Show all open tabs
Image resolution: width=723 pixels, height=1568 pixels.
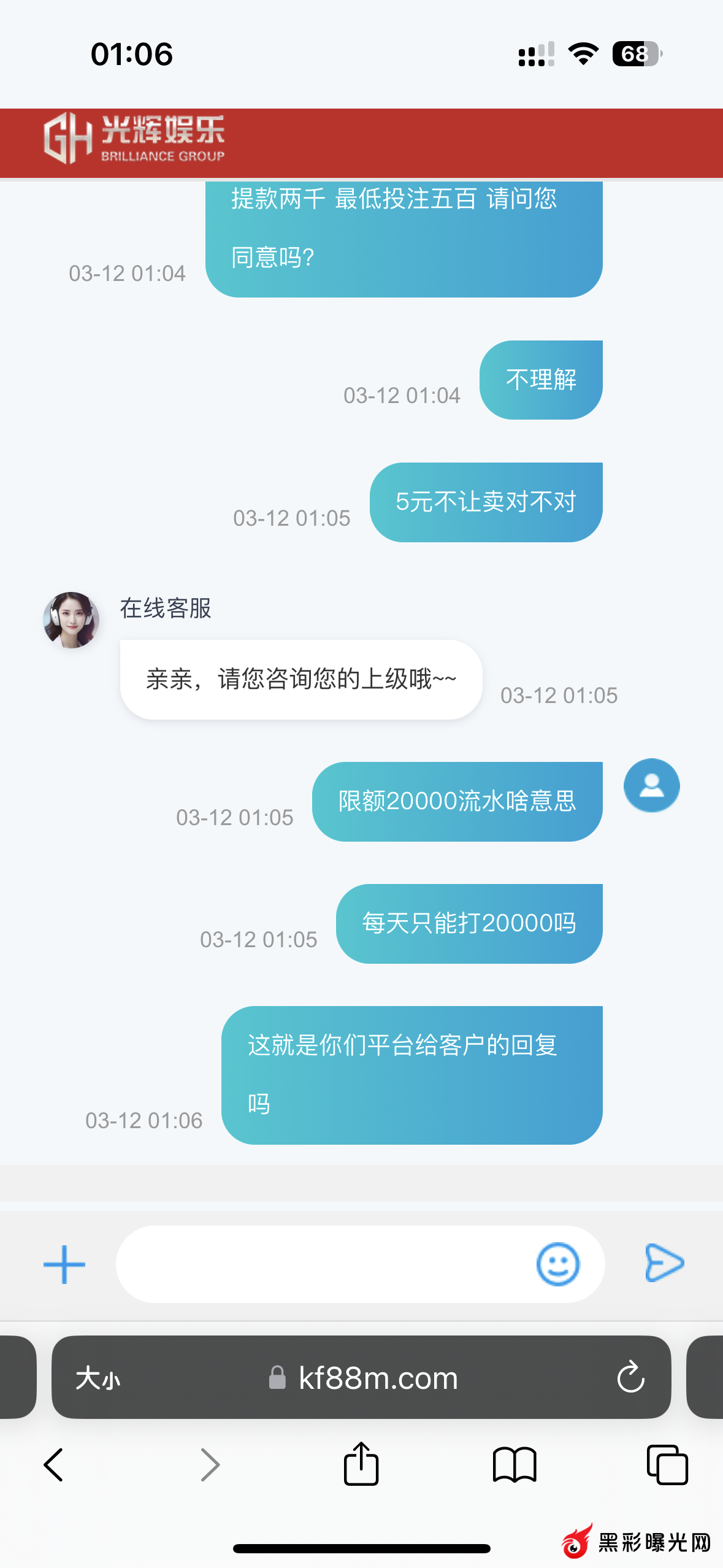[x=667, y=1465]
